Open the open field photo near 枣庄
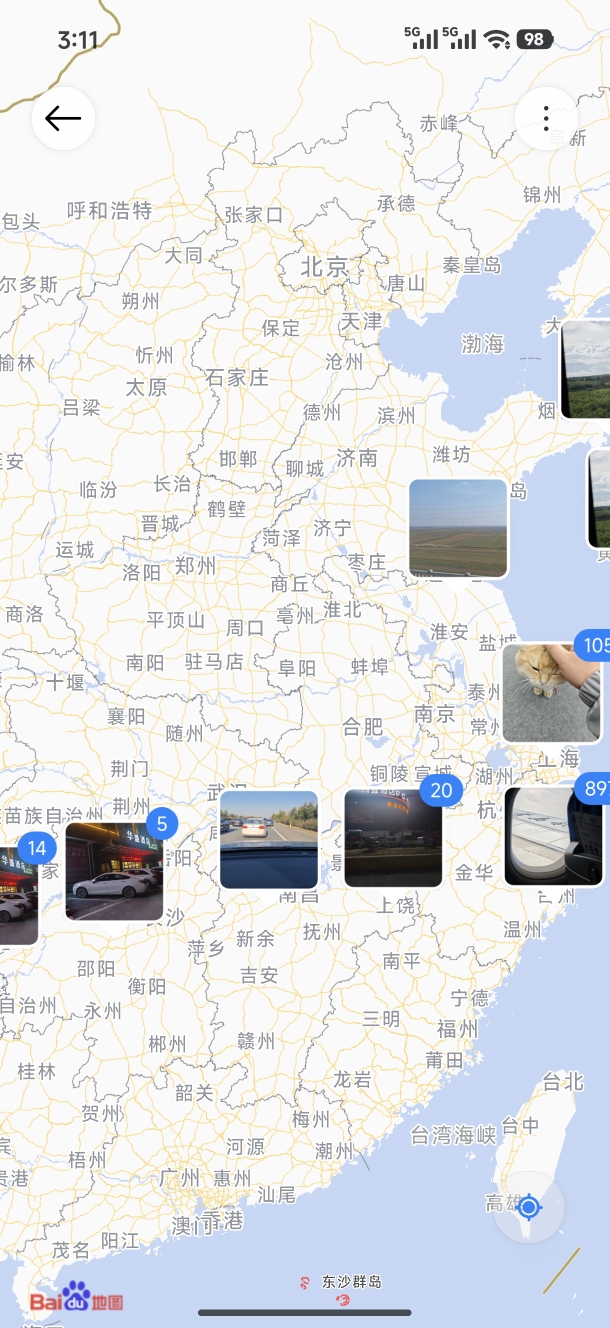The height and width of the screenshot is (1328, 610). [458, 528]
